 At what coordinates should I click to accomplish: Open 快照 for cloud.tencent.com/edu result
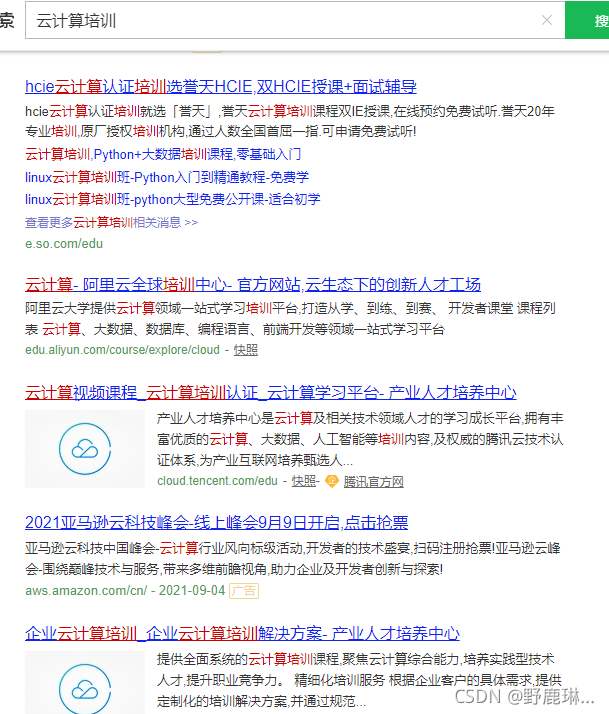[x=303, y=481]
